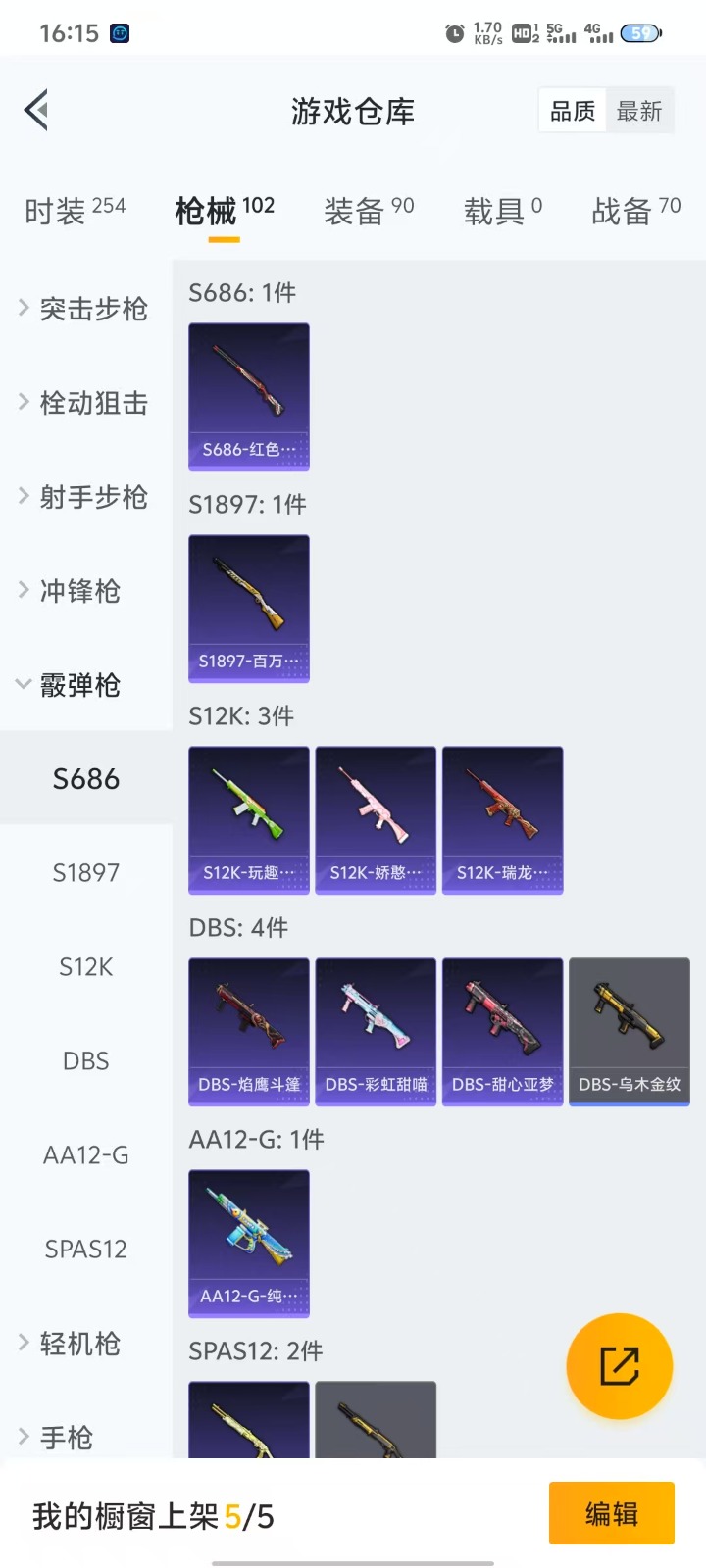
Task: Sort by 最新 (latest)
Action: coord(639,111)
